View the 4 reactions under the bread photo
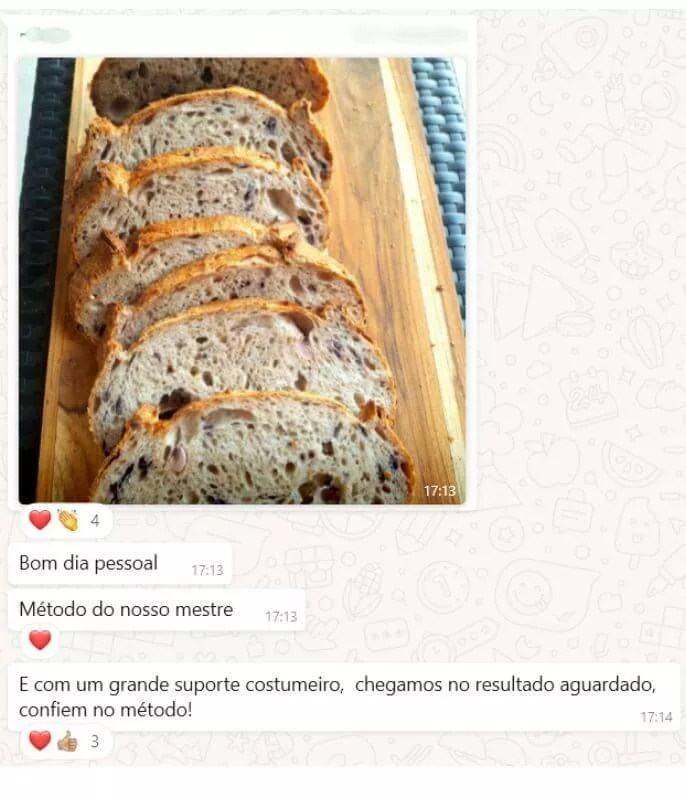Screen dimensions: 686x800 pos(66,520)
